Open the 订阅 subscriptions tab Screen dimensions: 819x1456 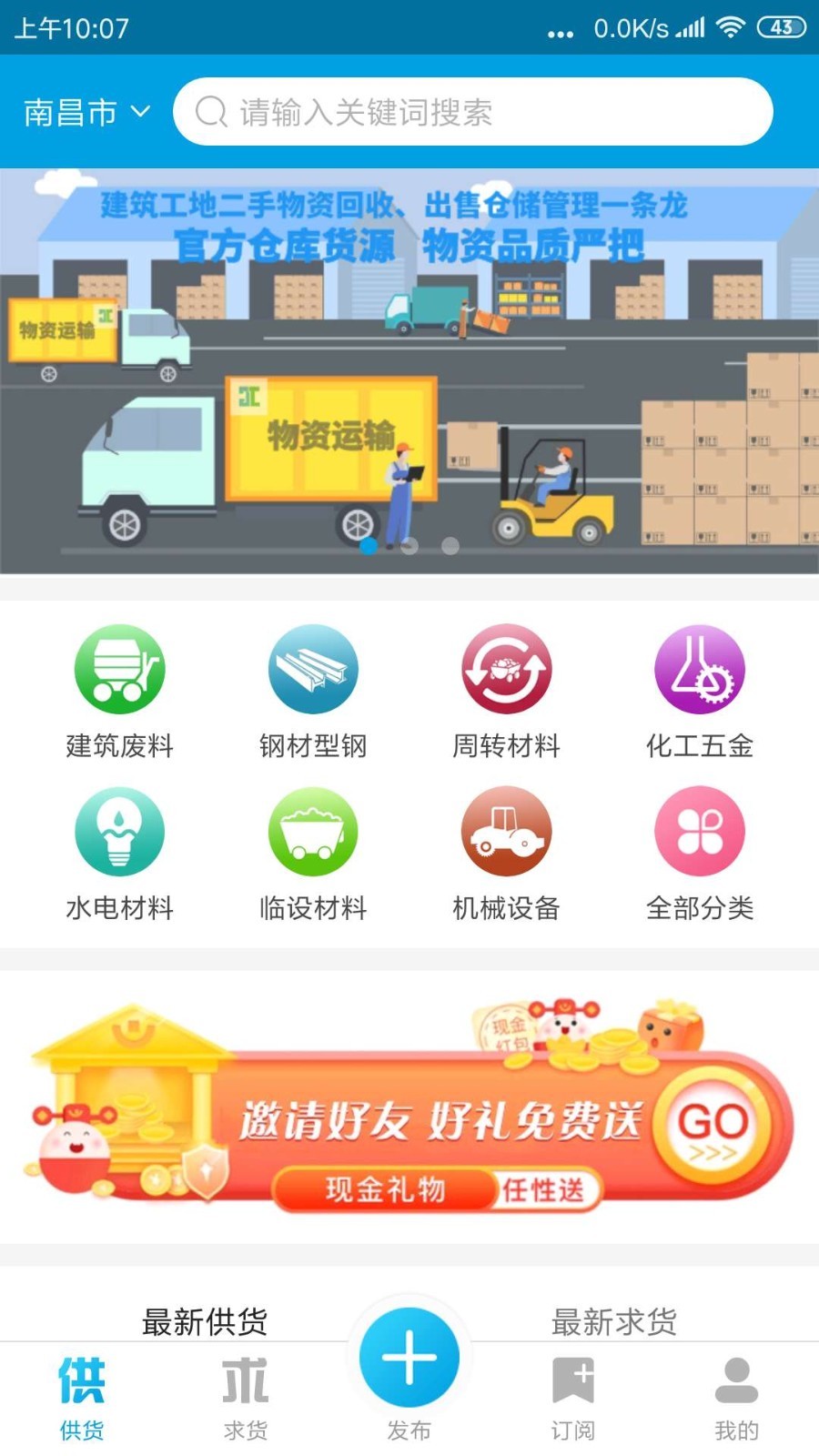573,1399
